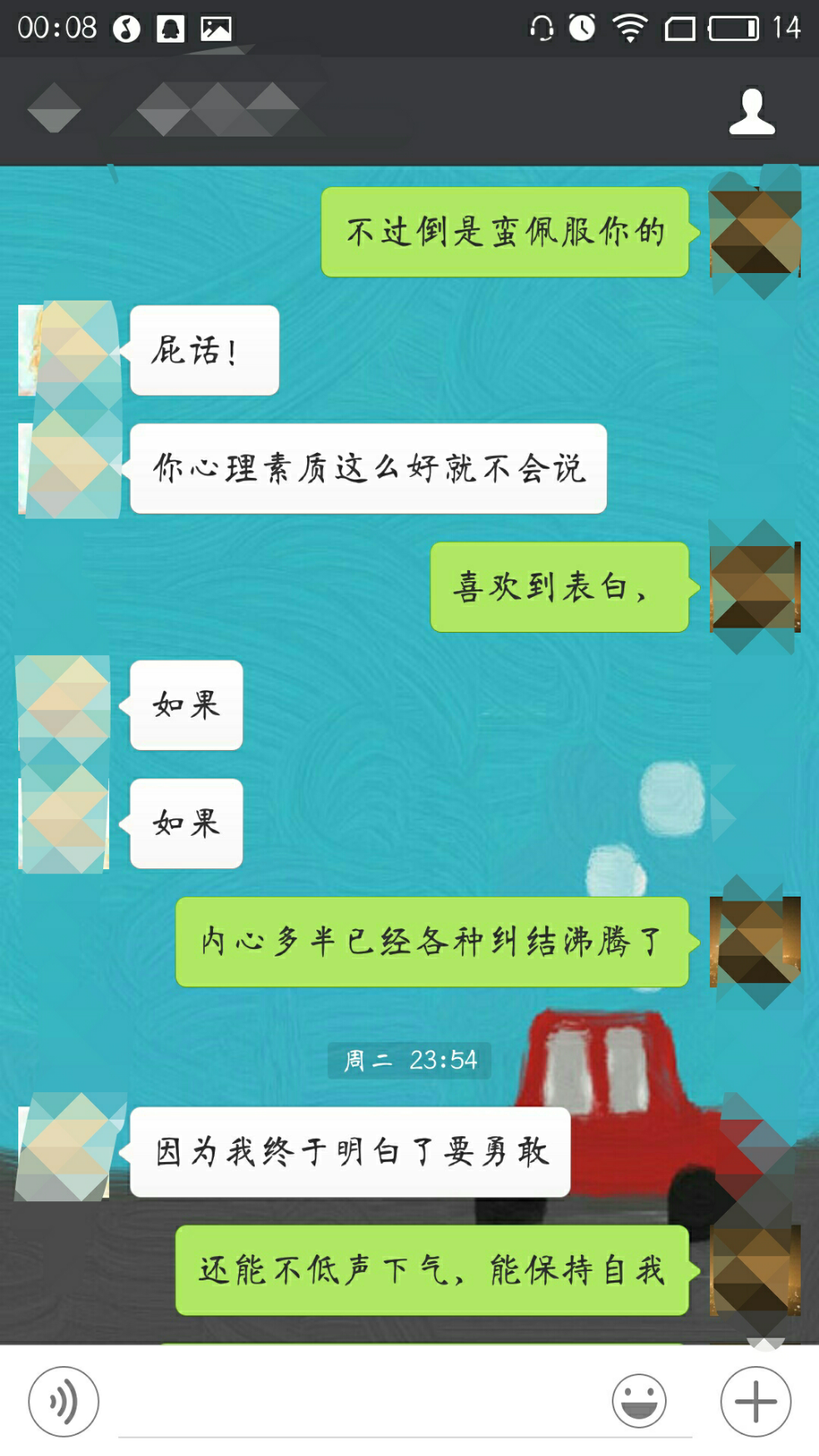Viewport: 819px width, 1456px height.
Task: Switch to voice message input
Action: [64, 1401]
